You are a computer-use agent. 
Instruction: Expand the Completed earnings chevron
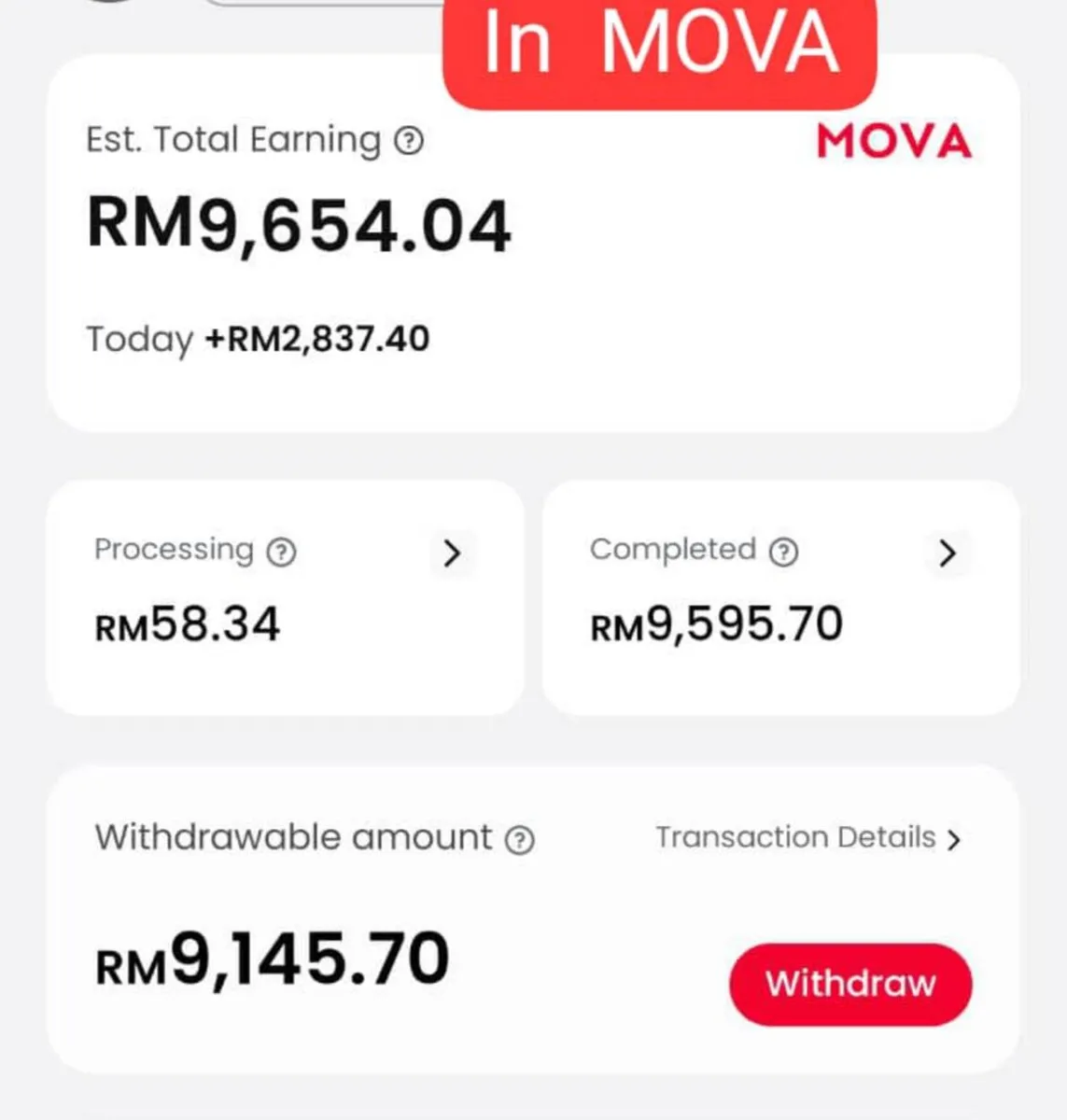click(948, 553)
